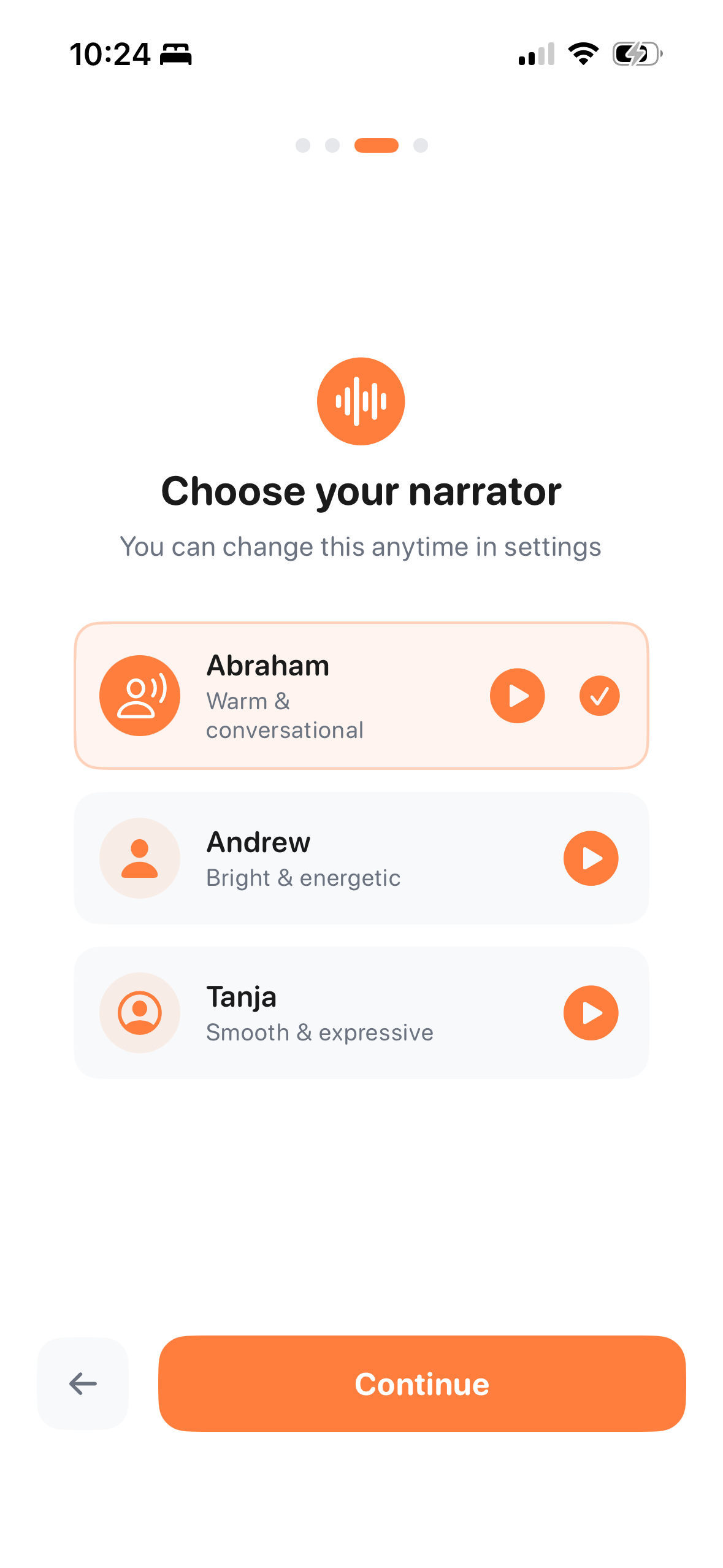Screen dimensions: 723x1568
Task: Tap the Choose your narrator heading
Action: tap(361, 490)
